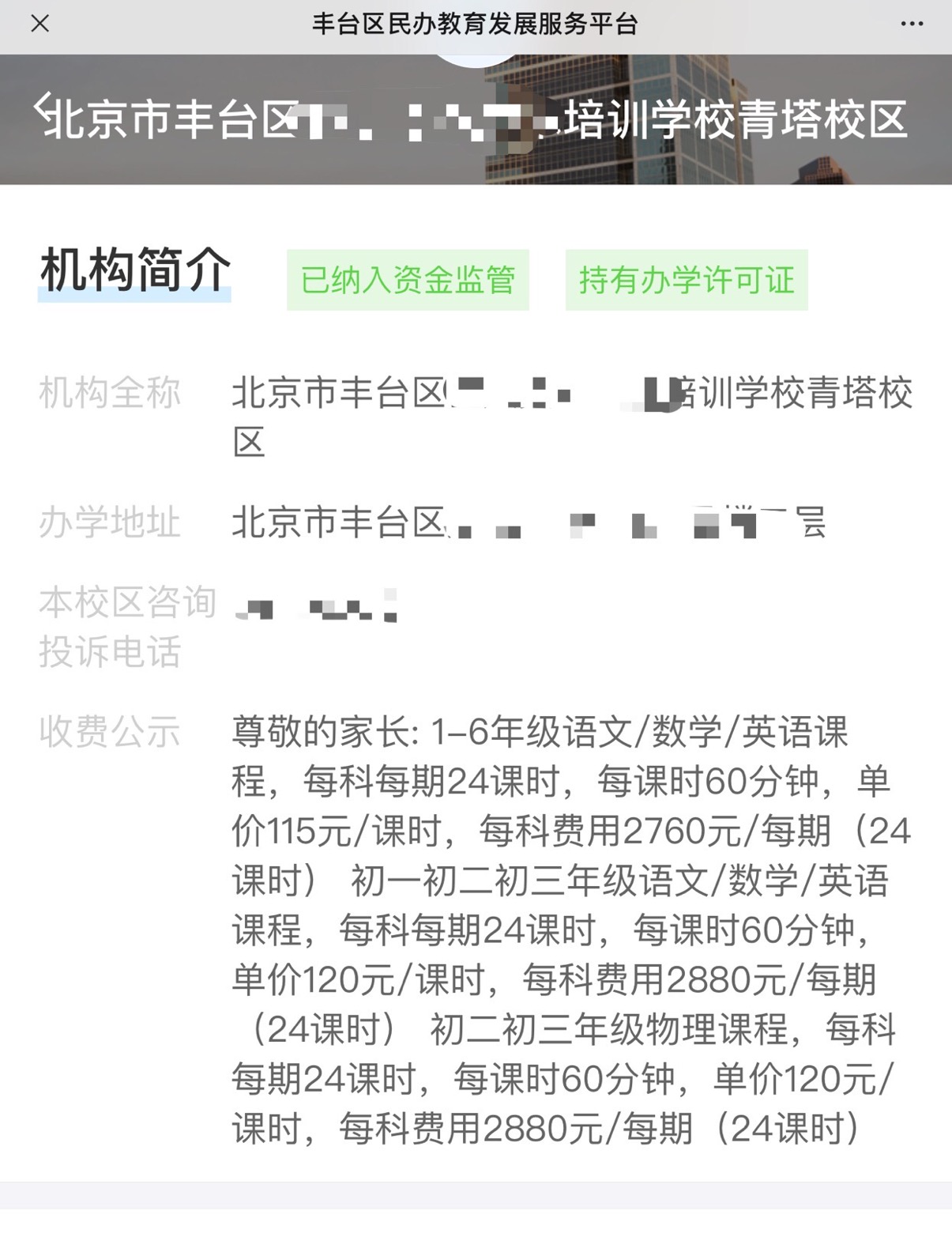
Task: Close the 丰台区民办教育发展服务平台 page
Action: tap(40, 24)
